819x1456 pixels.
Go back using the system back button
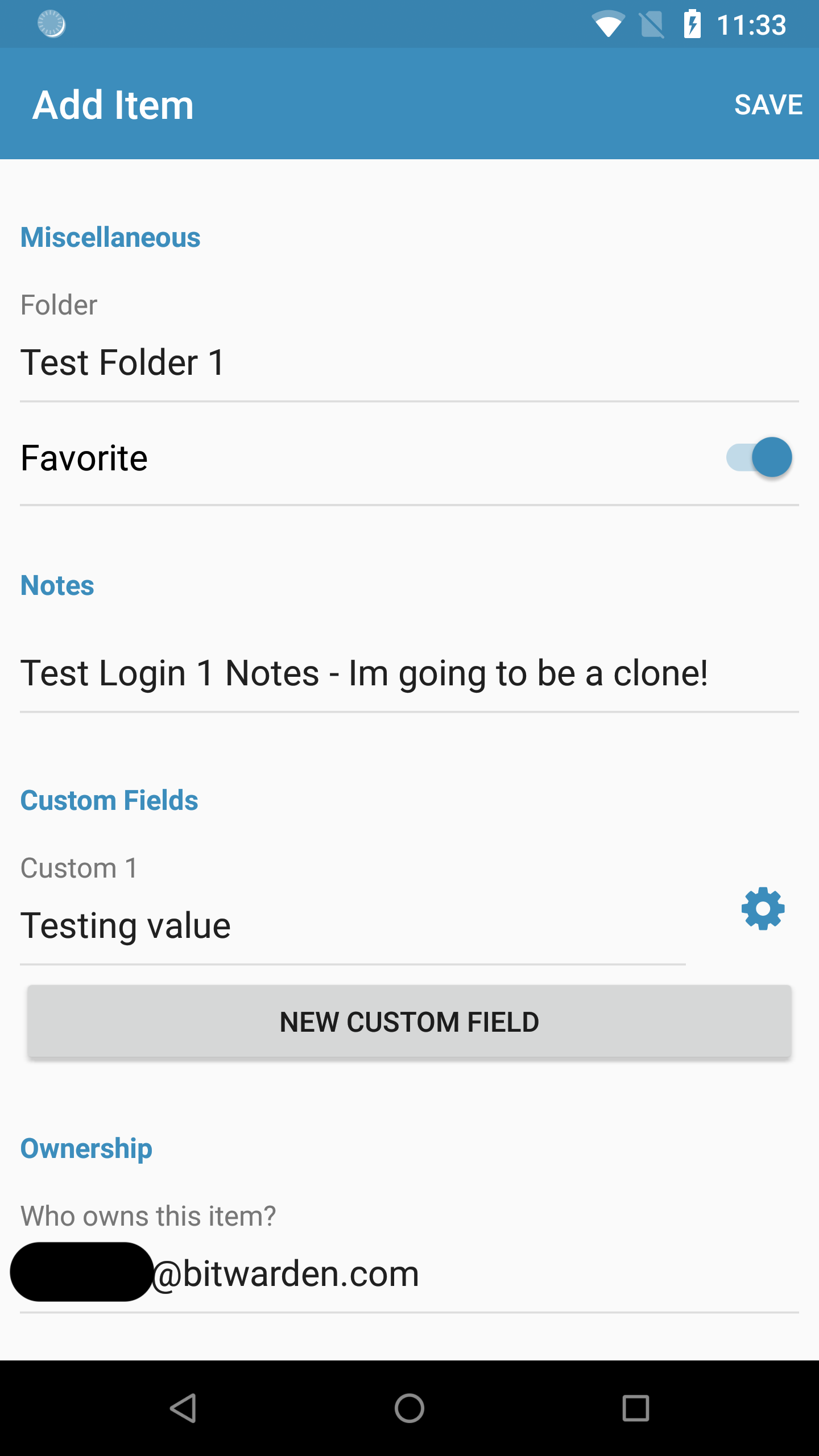point(183,1408)
